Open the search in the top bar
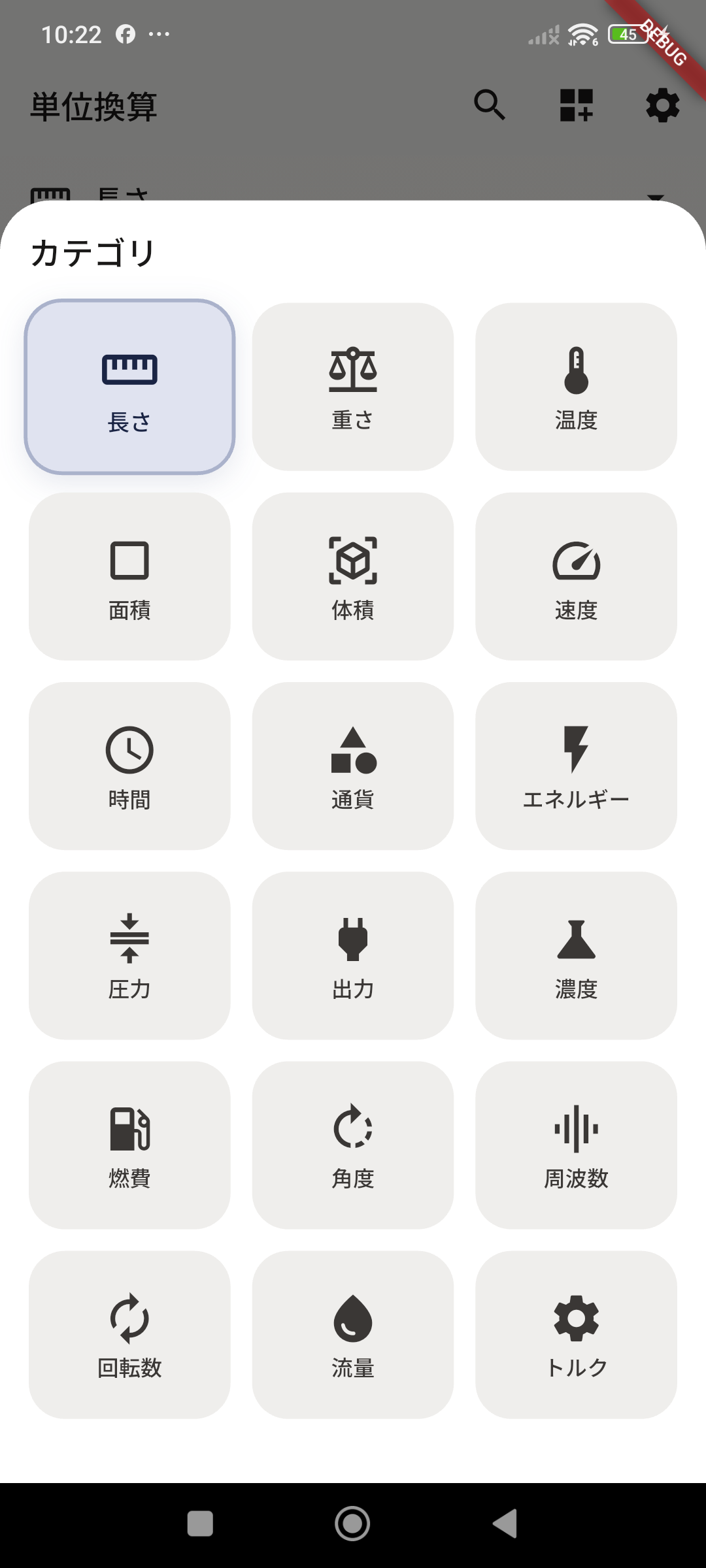 point(490,106)
